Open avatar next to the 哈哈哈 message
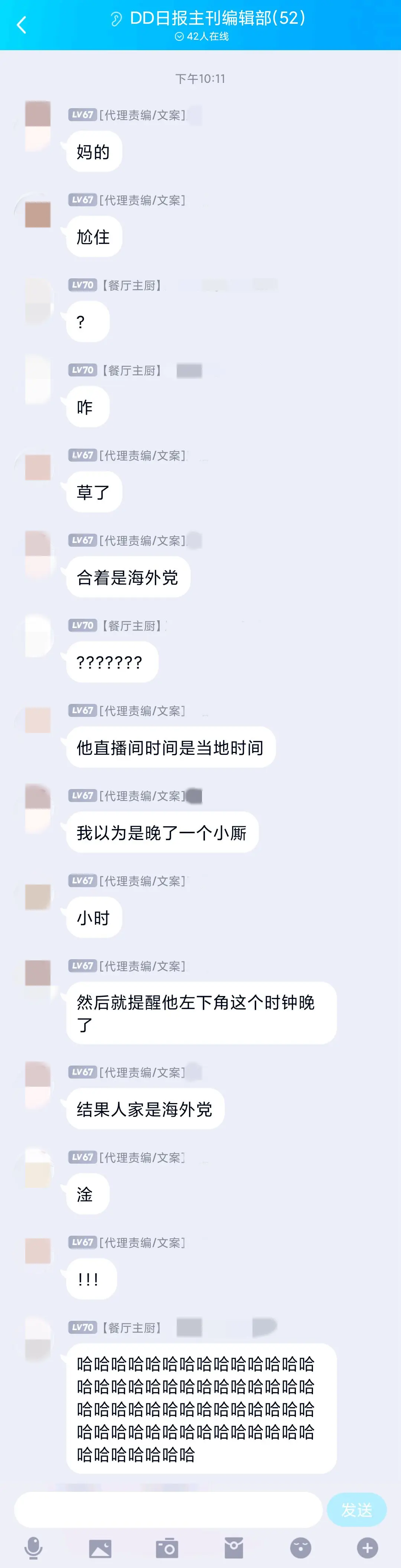 [38, 1339]
